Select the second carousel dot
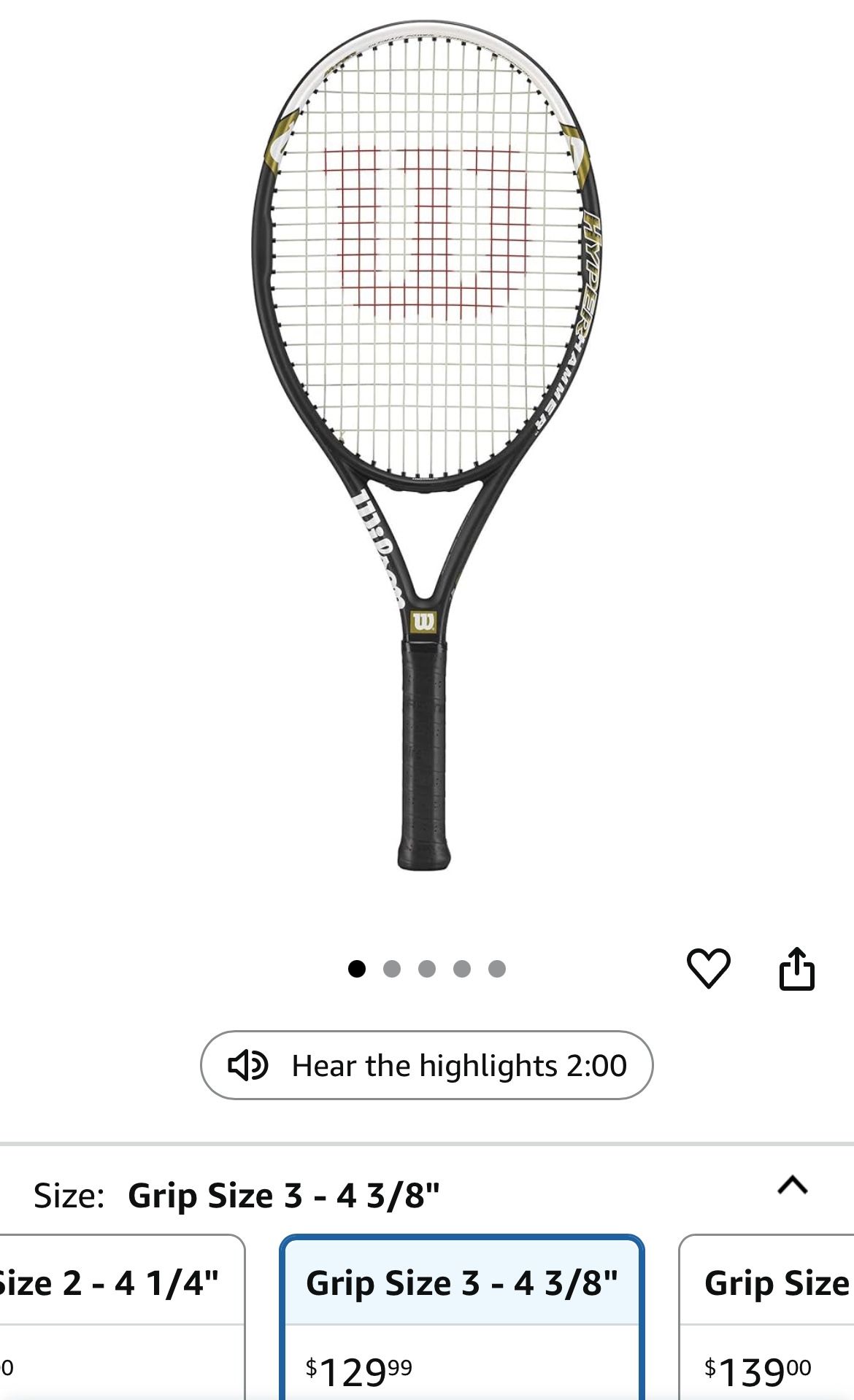Image resolution: width=854 pixels, height=1400 pixels. click(x=391, y=967)
